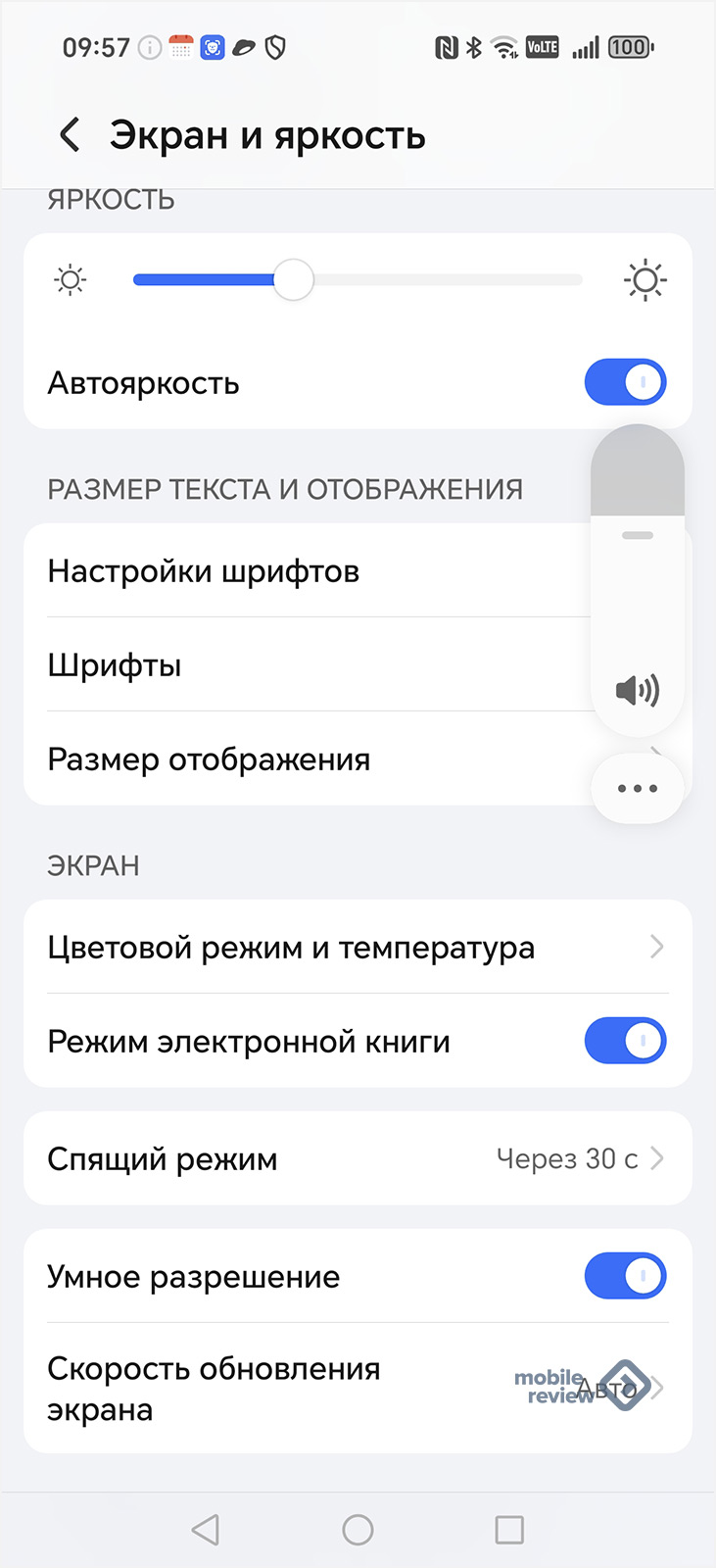Open Цветовой режим и температура
This screenshot has height=1568, width=716.
pos(358,947)
